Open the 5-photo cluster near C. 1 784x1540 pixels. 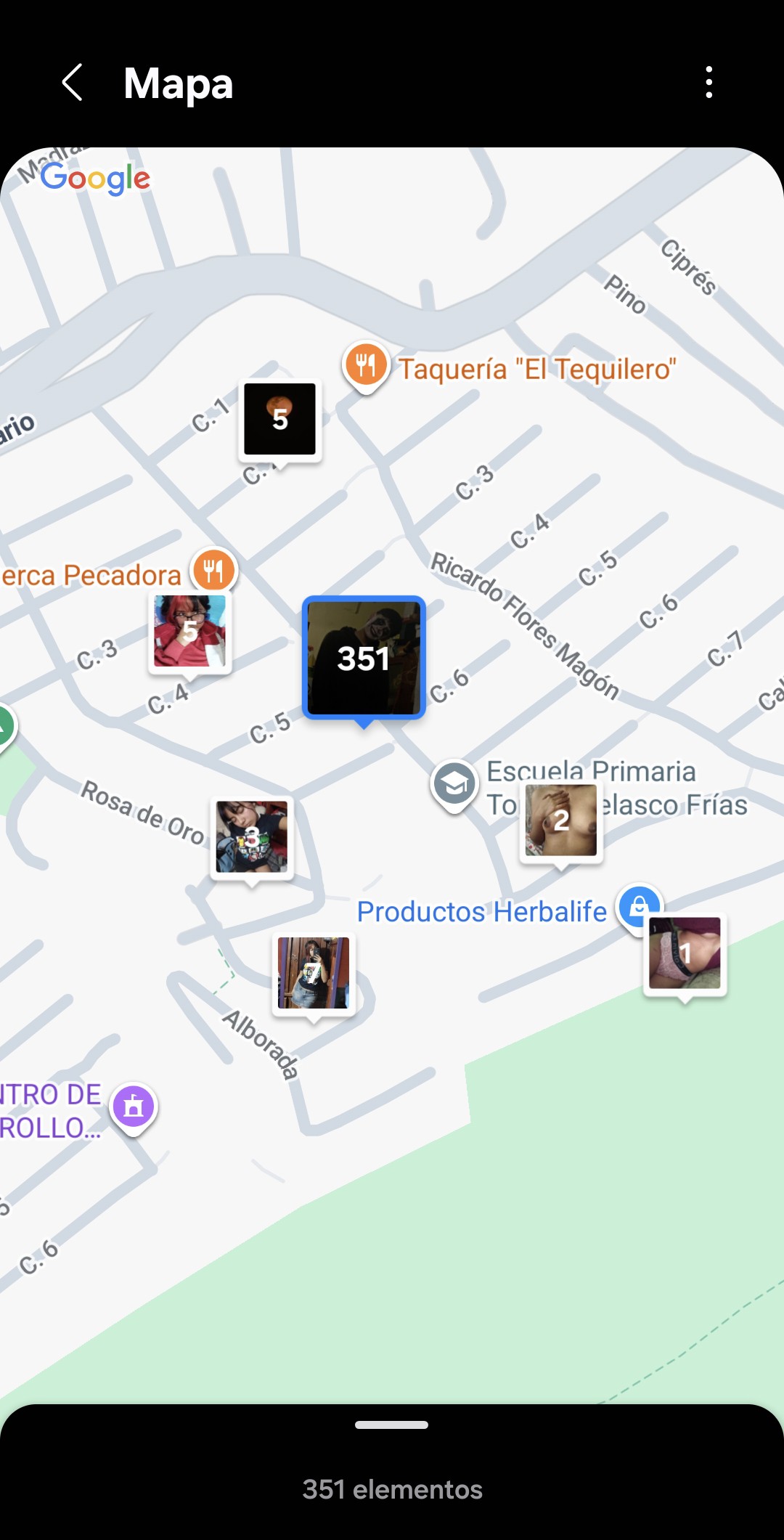(x=280, y=419)
